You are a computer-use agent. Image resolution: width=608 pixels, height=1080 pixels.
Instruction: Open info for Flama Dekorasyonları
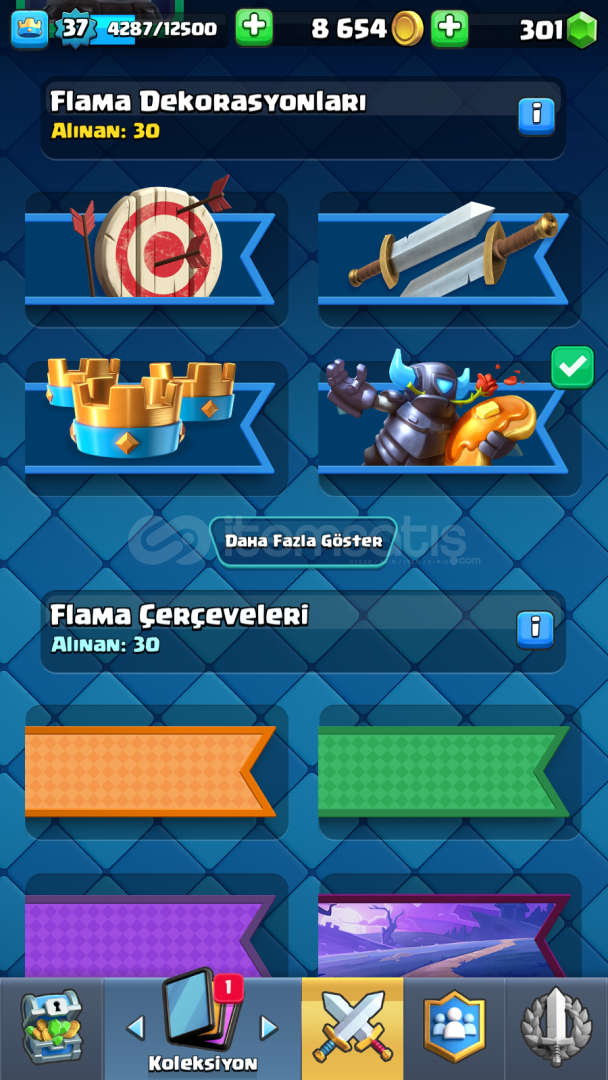536,116
